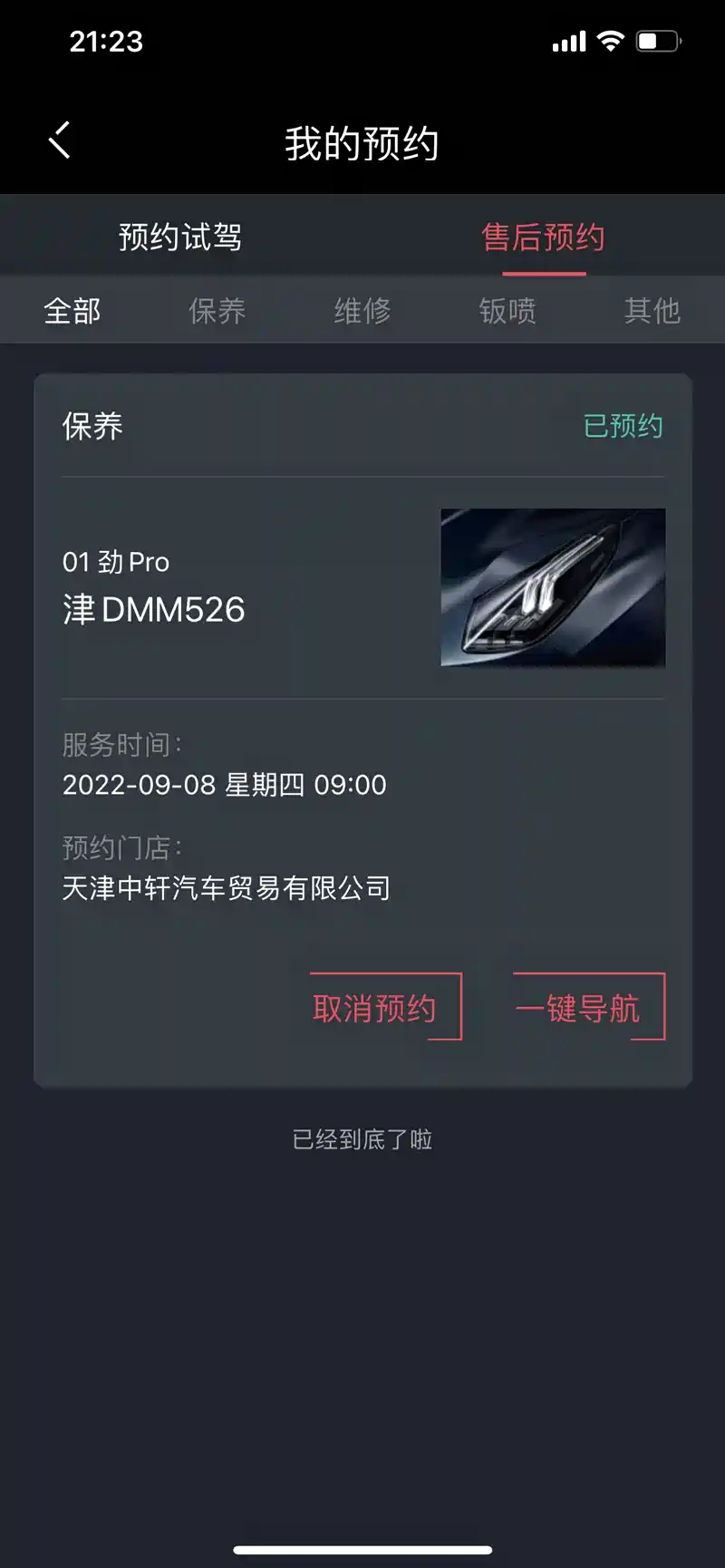This screenshot has height=1568, width=725.
Task: Tap 取消预约 to cancel the appointment
Action: click(384, 1007)
